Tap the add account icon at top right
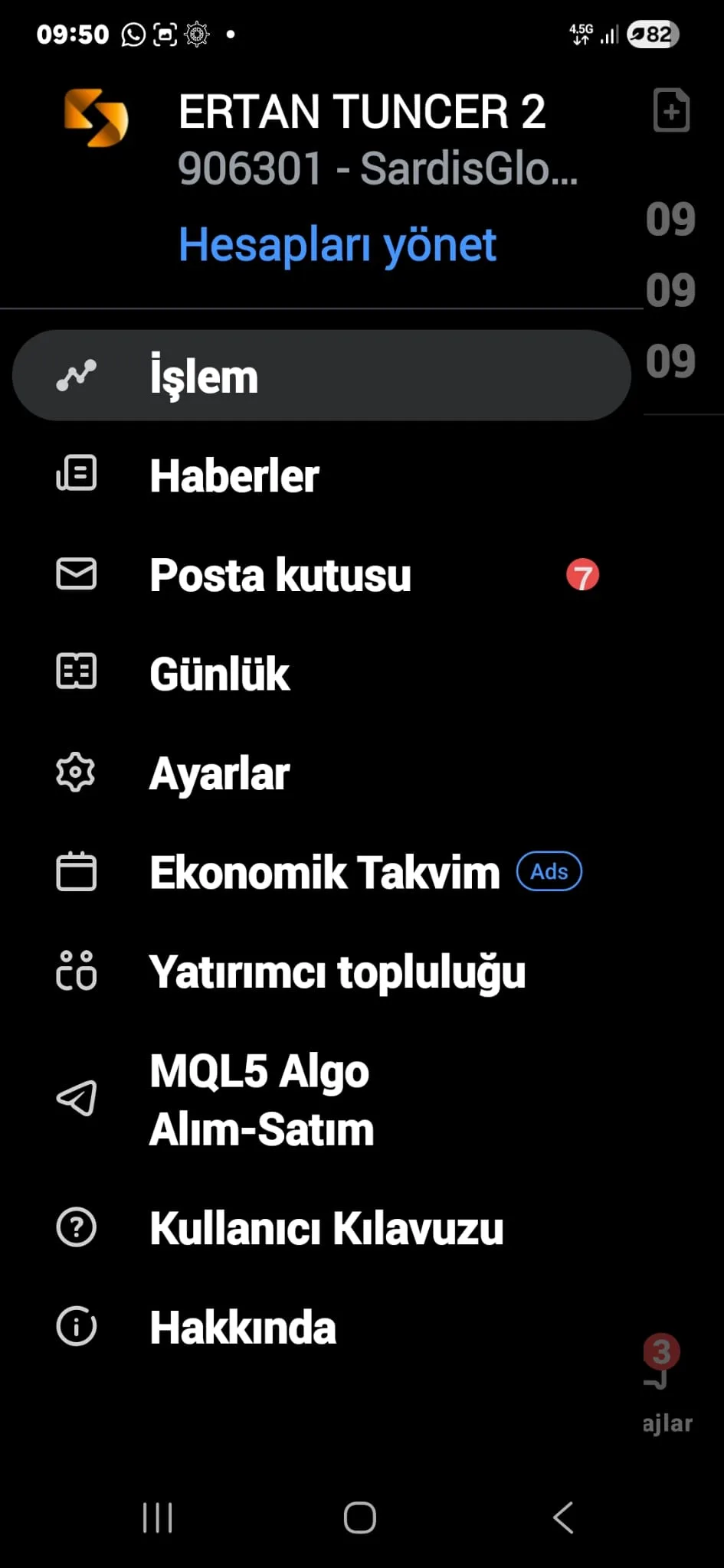Viewport: 724px width, 1568px height. tap(670, 110)
